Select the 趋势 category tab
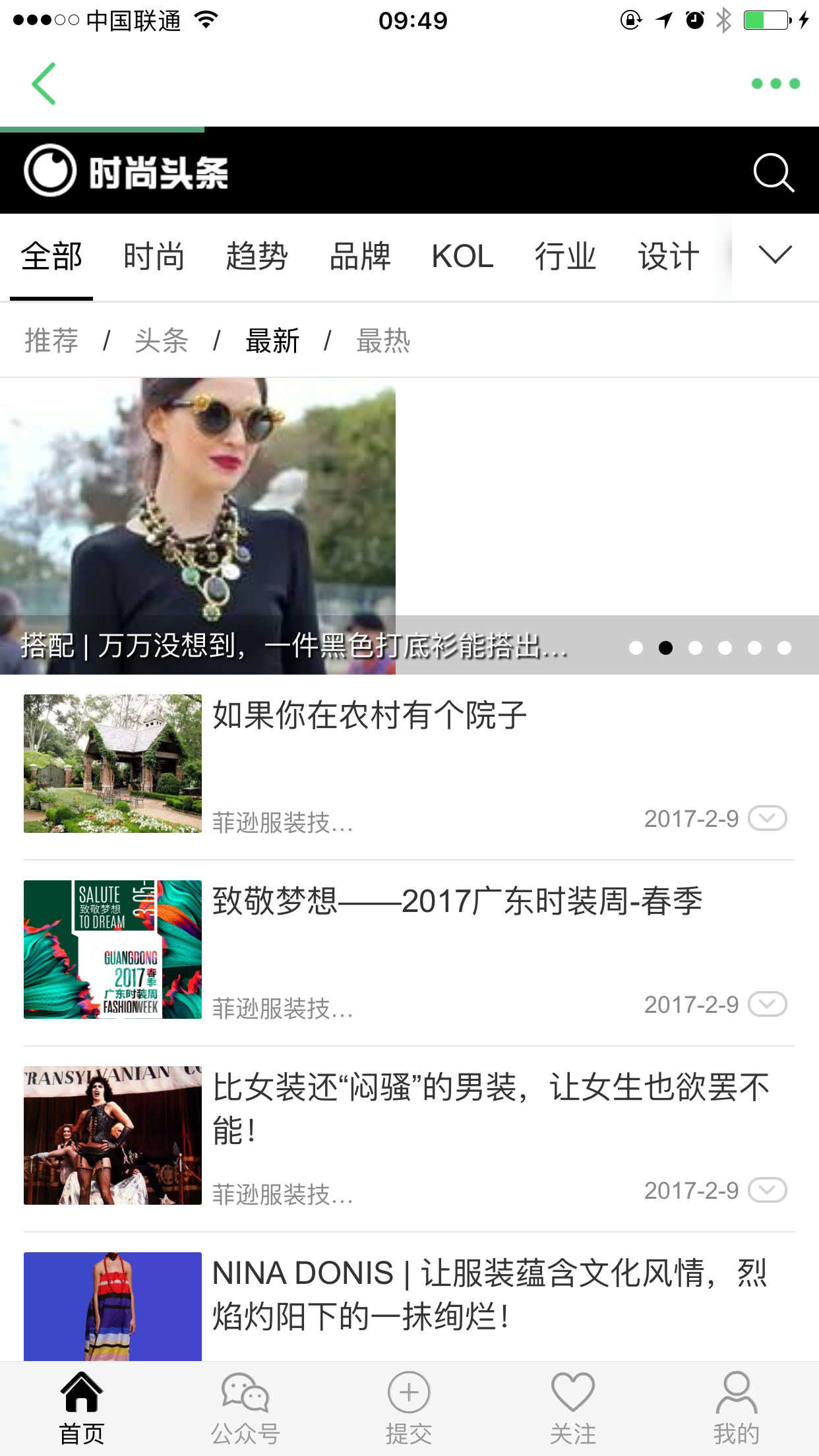Image resolution: width=819 pixels, height=1456 pixels. pyautogui.click(x=257, y=257)
